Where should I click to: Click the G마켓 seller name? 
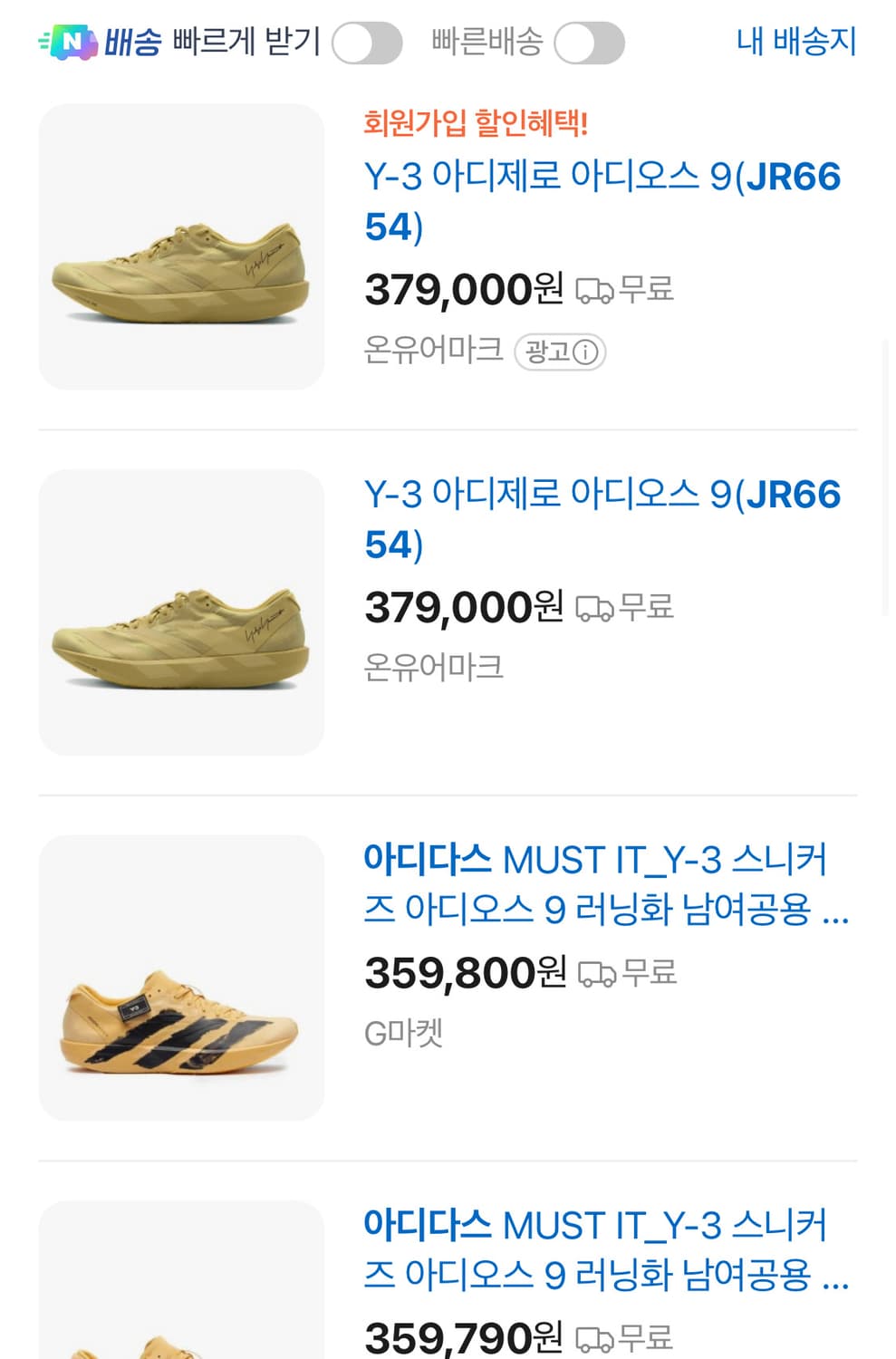402,1033
